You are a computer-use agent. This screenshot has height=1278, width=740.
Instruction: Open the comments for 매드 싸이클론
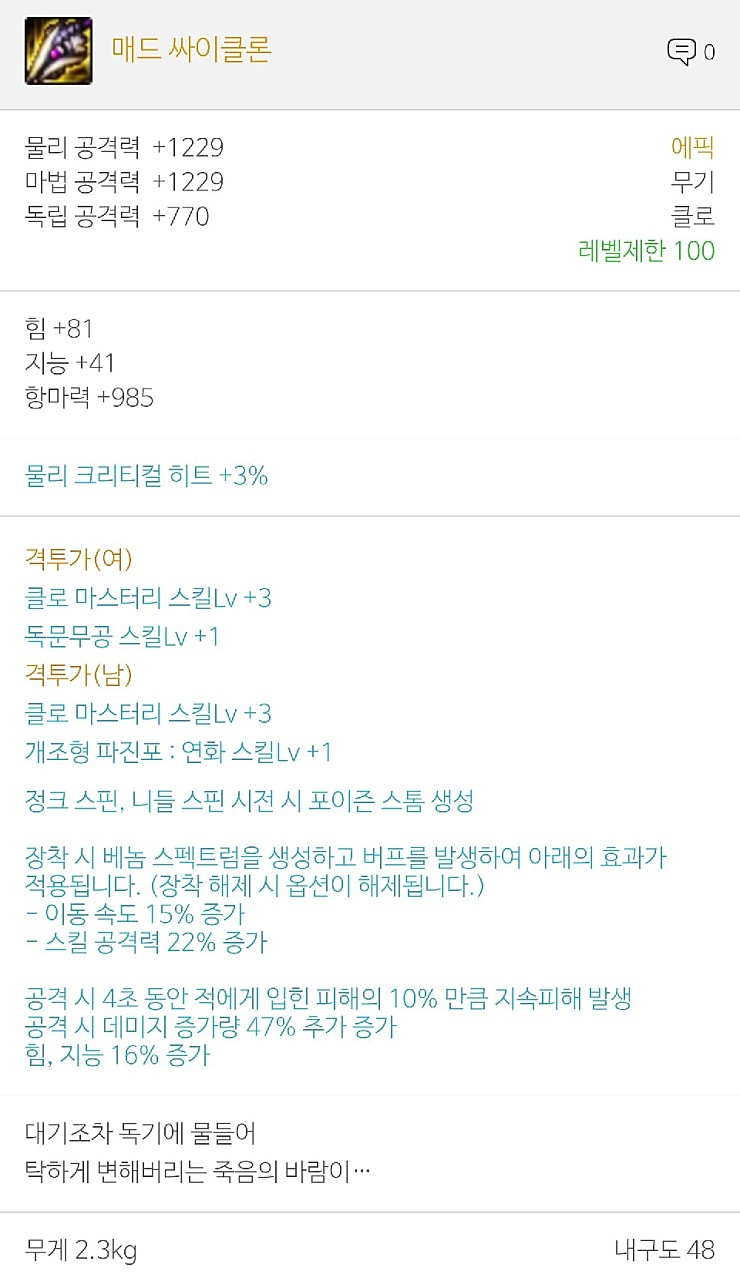click(689, 52)
